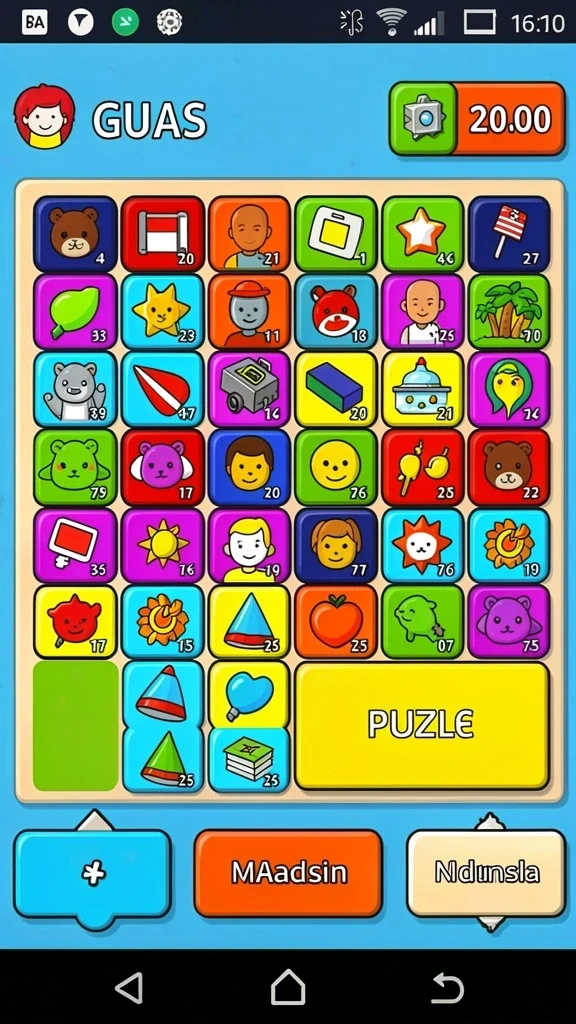Tap the green bear tile numbered 79
The image size is (576, 1024).
click(x=75, y=467)
